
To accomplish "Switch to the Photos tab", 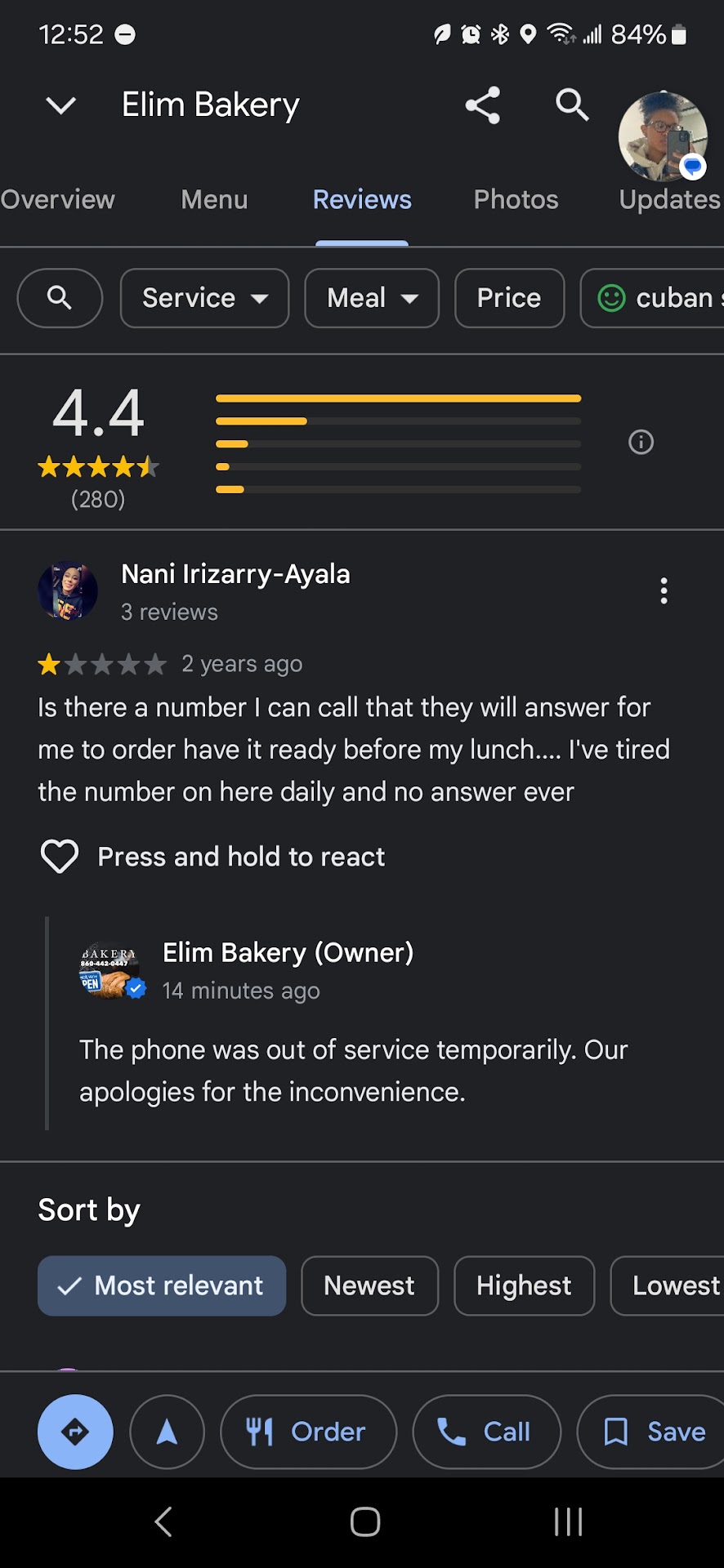I will click(x=516, y=200).
